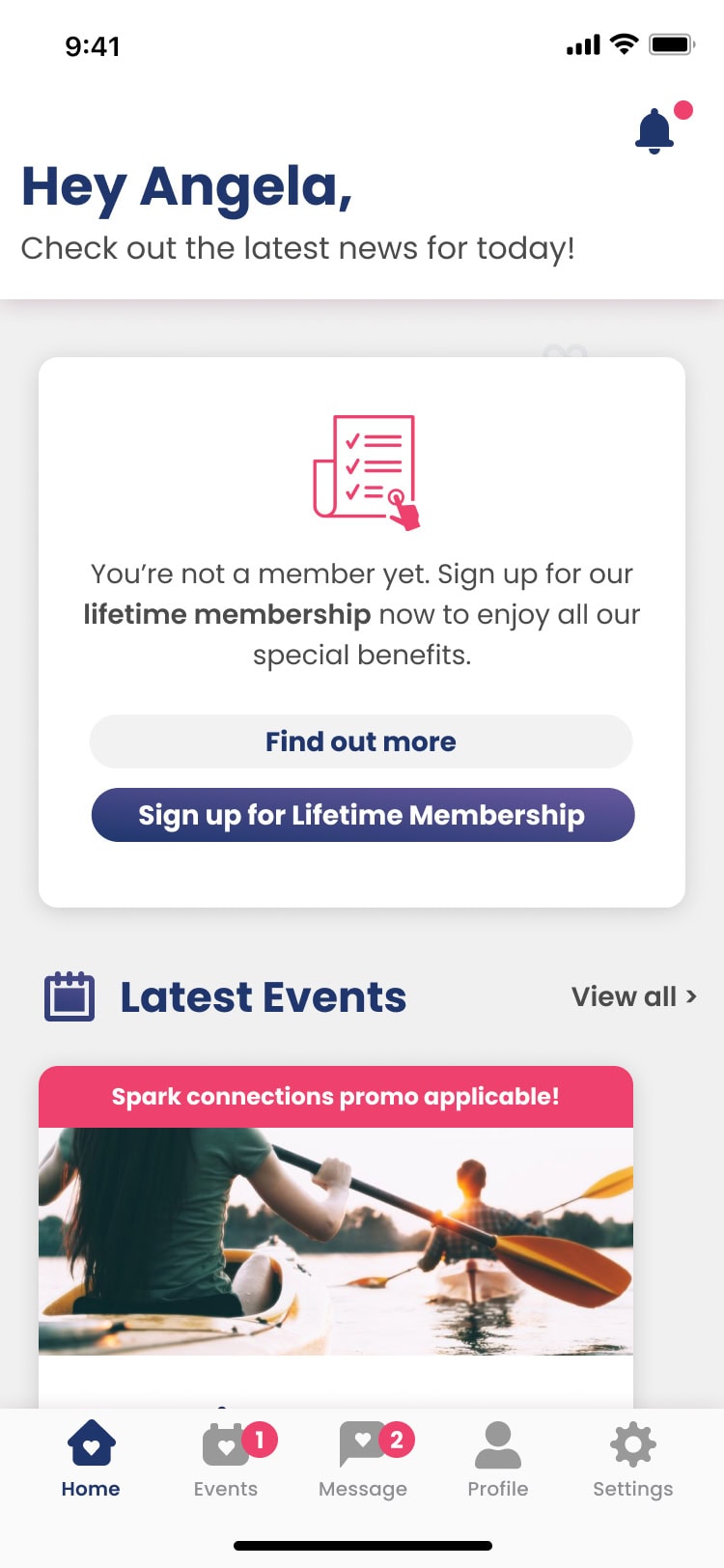Switch to the Profile tab
Image resolution: width=724 pixels, height=1568 pixels.
[498, 1459]
